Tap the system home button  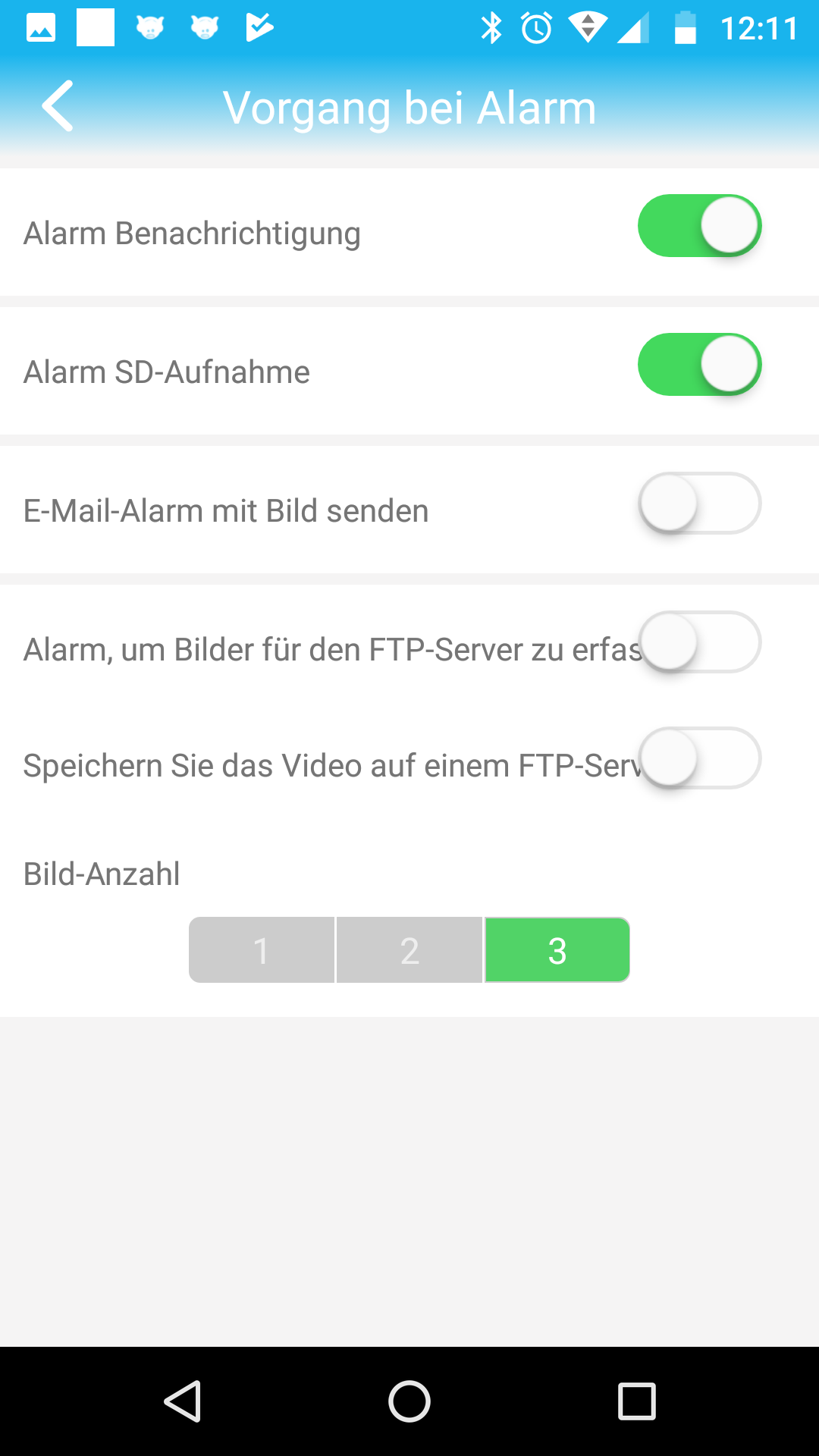click(409, 1401)
